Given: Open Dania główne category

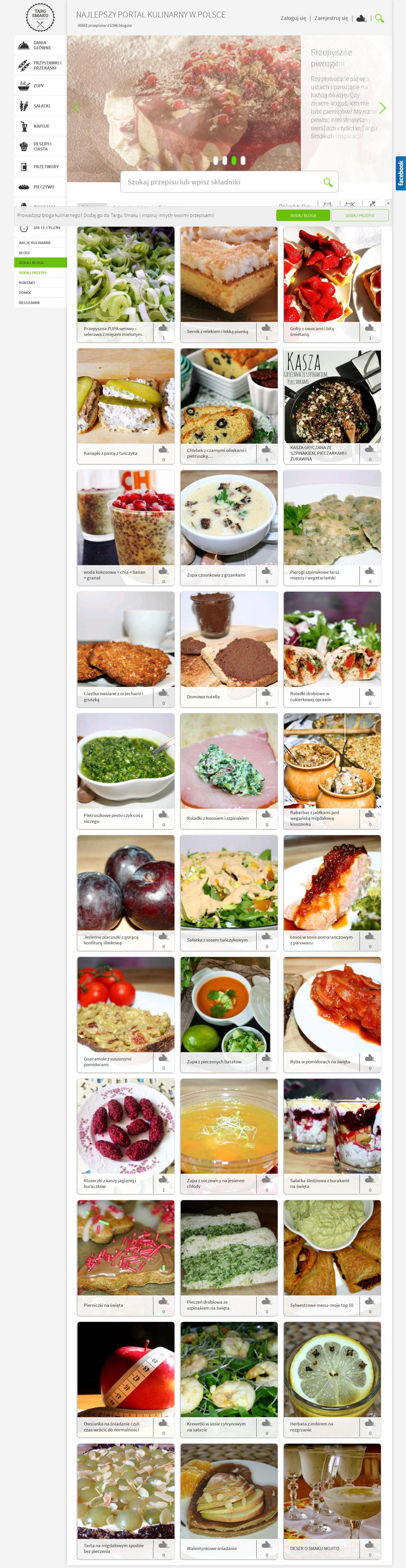Looking at the screenshot, I should click(x=40, y=46).
